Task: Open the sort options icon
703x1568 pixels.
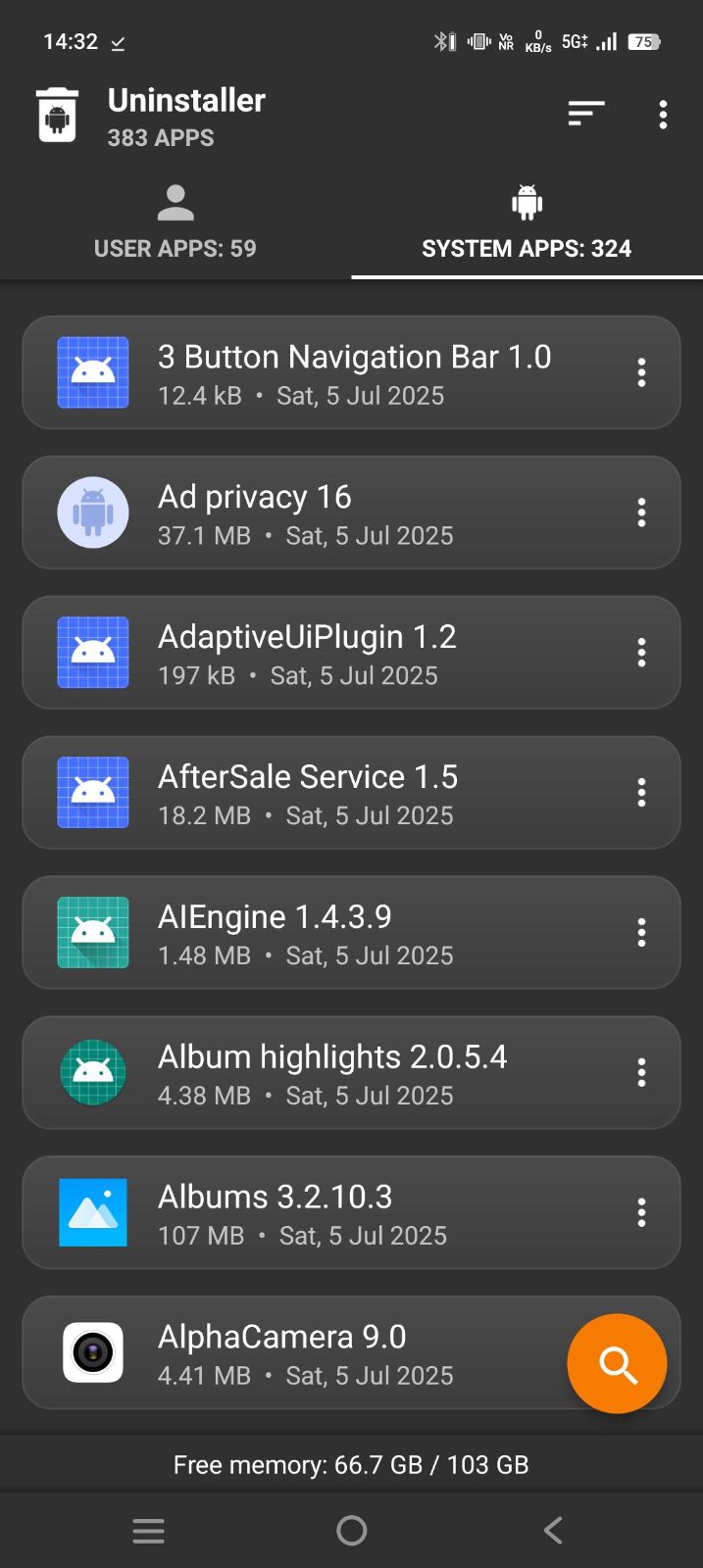Action: [x=585, y=115]
